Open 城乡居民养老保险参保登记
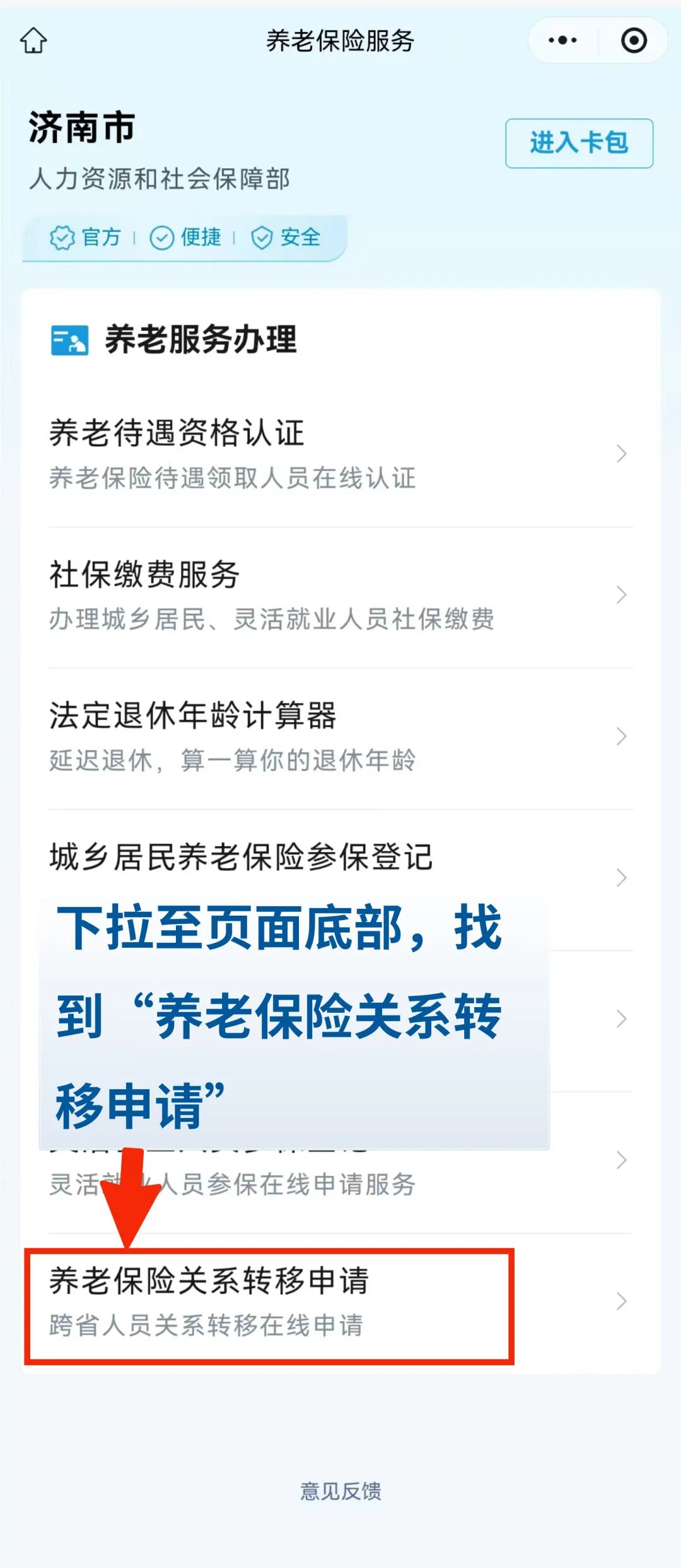This screenshot has height=1568, width=681. tap(340, 858)
